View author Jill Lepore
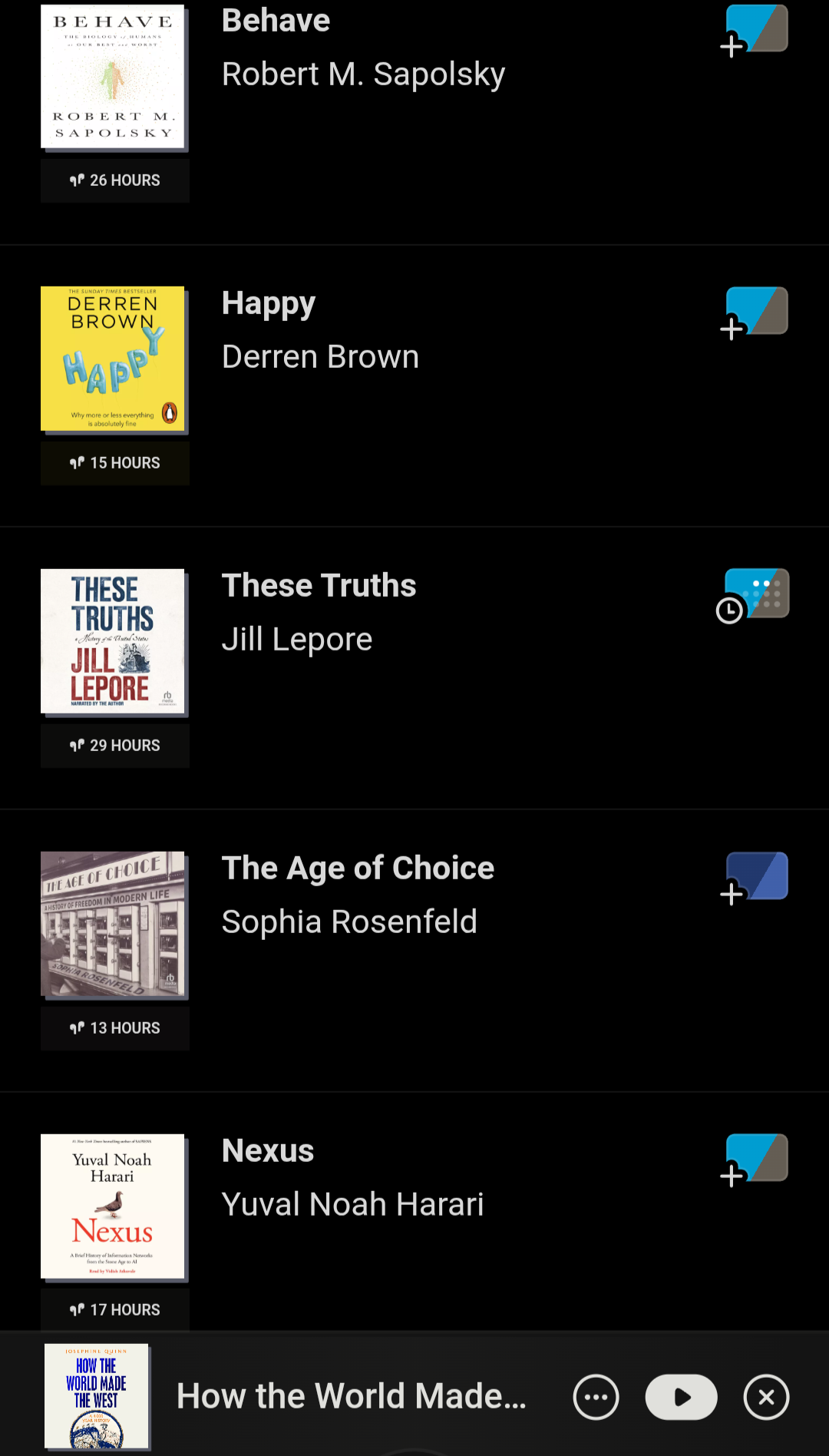This screenshot has width=829, height=1456. [x=297, y=640]
